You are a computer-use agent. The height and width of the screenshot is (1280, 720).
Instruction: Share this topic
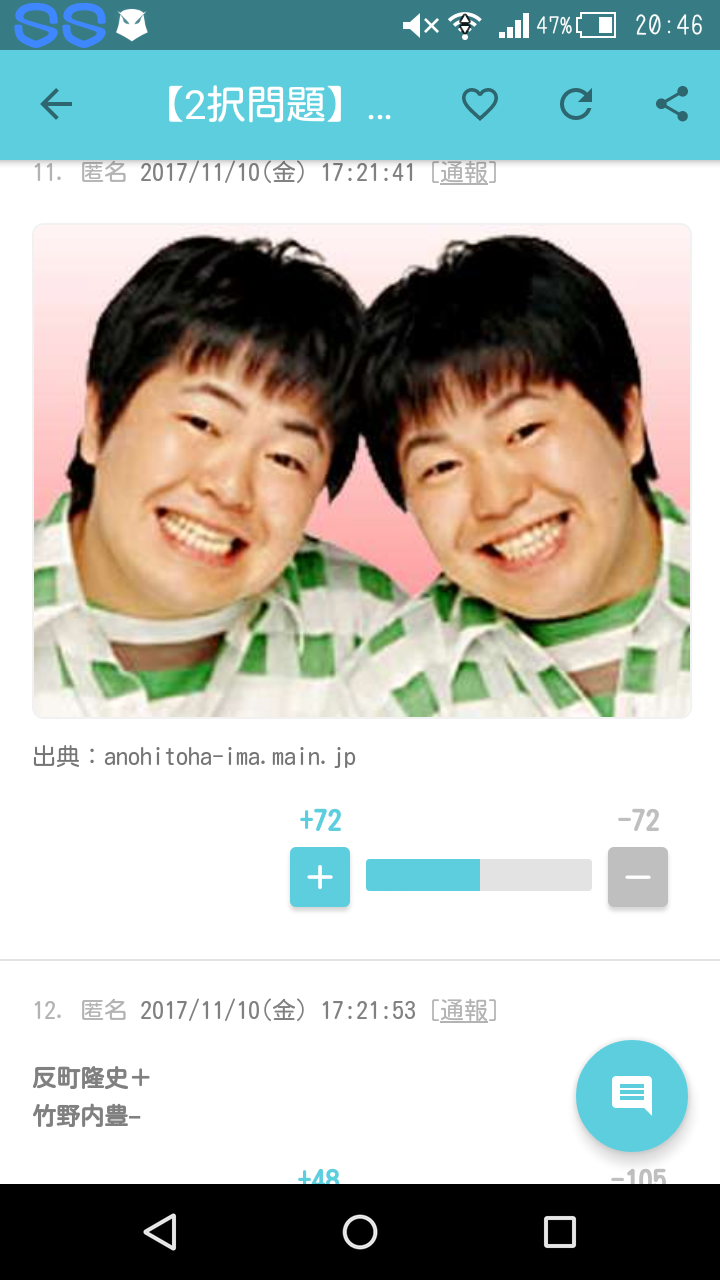click(x=671, y=104)
